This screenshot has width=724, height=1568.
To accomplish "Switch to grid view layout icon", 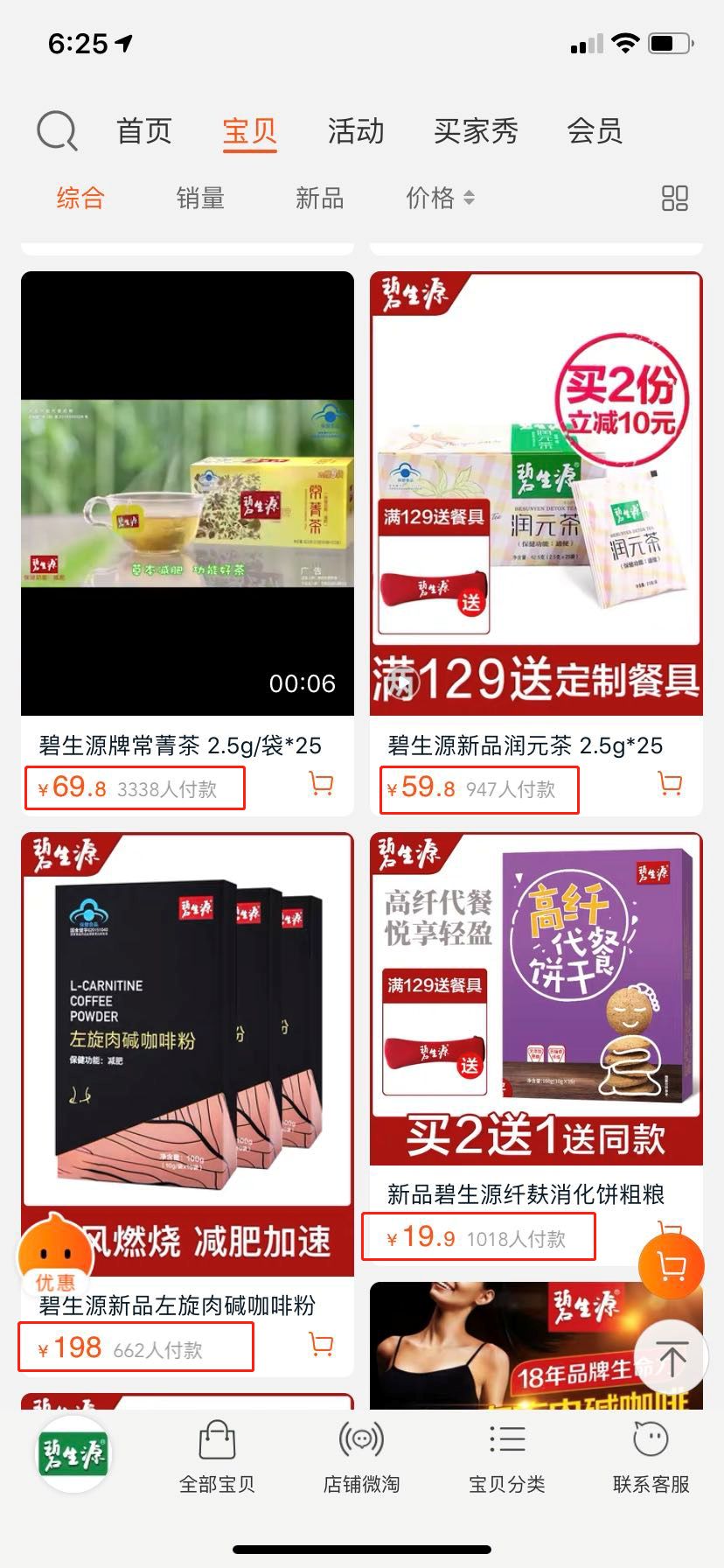I will coord(673,199).
